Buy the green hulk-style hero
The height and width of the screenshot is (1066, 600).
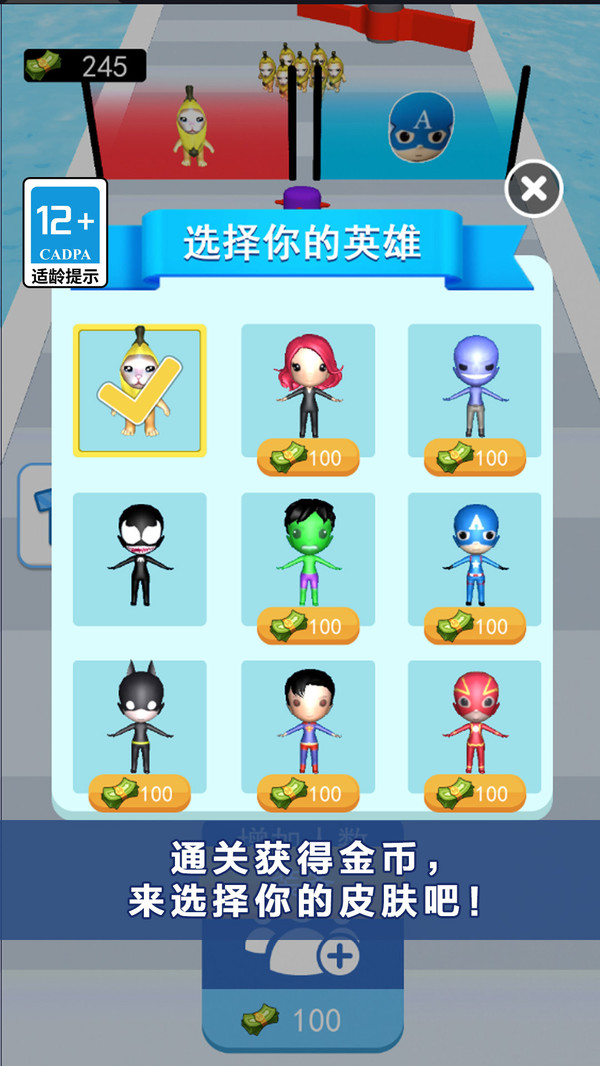click(x=308, y=625)
